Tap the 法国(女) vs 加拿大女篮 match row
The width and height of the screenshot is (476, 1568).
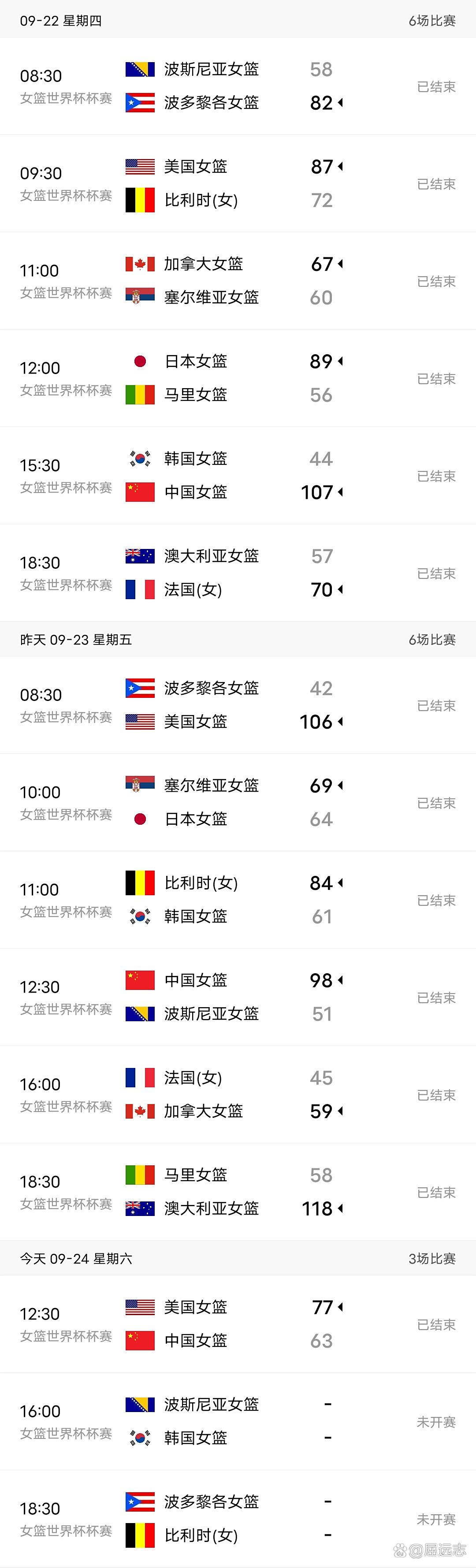(x=238, y=1094)
